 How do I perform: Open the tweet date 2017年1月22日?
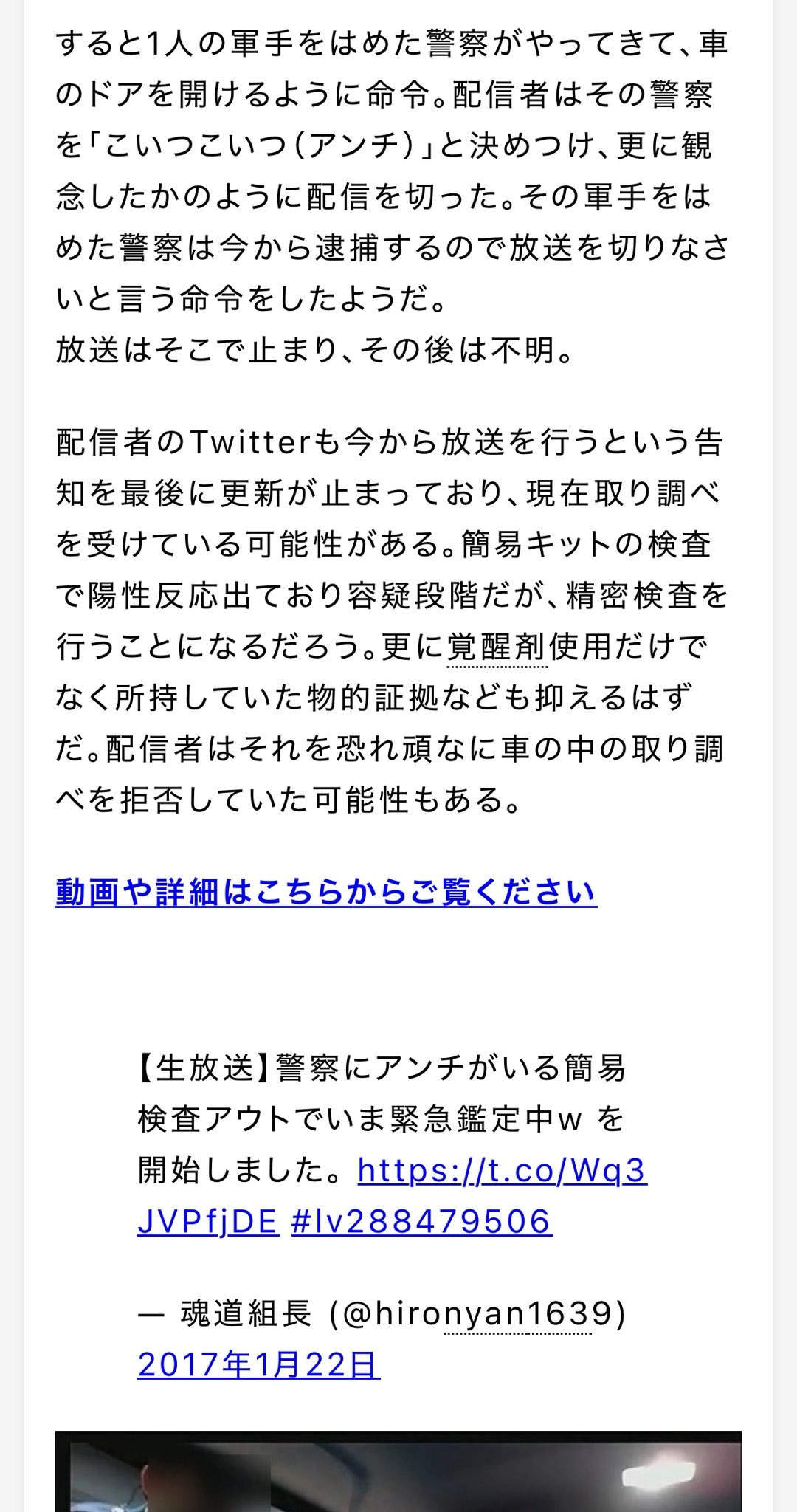click(258, 1364)
